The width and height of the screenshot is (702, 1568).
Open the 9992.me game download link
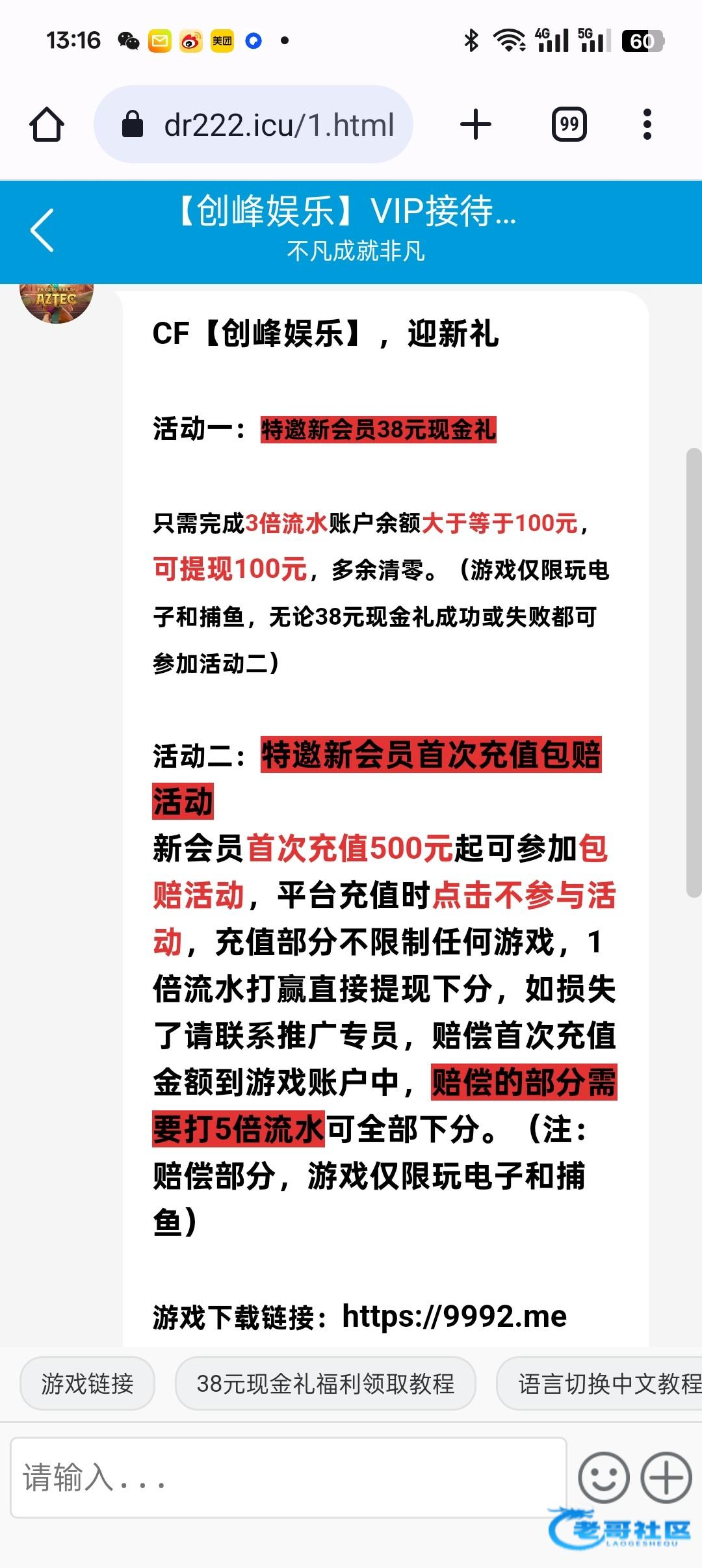point(454,1317)
